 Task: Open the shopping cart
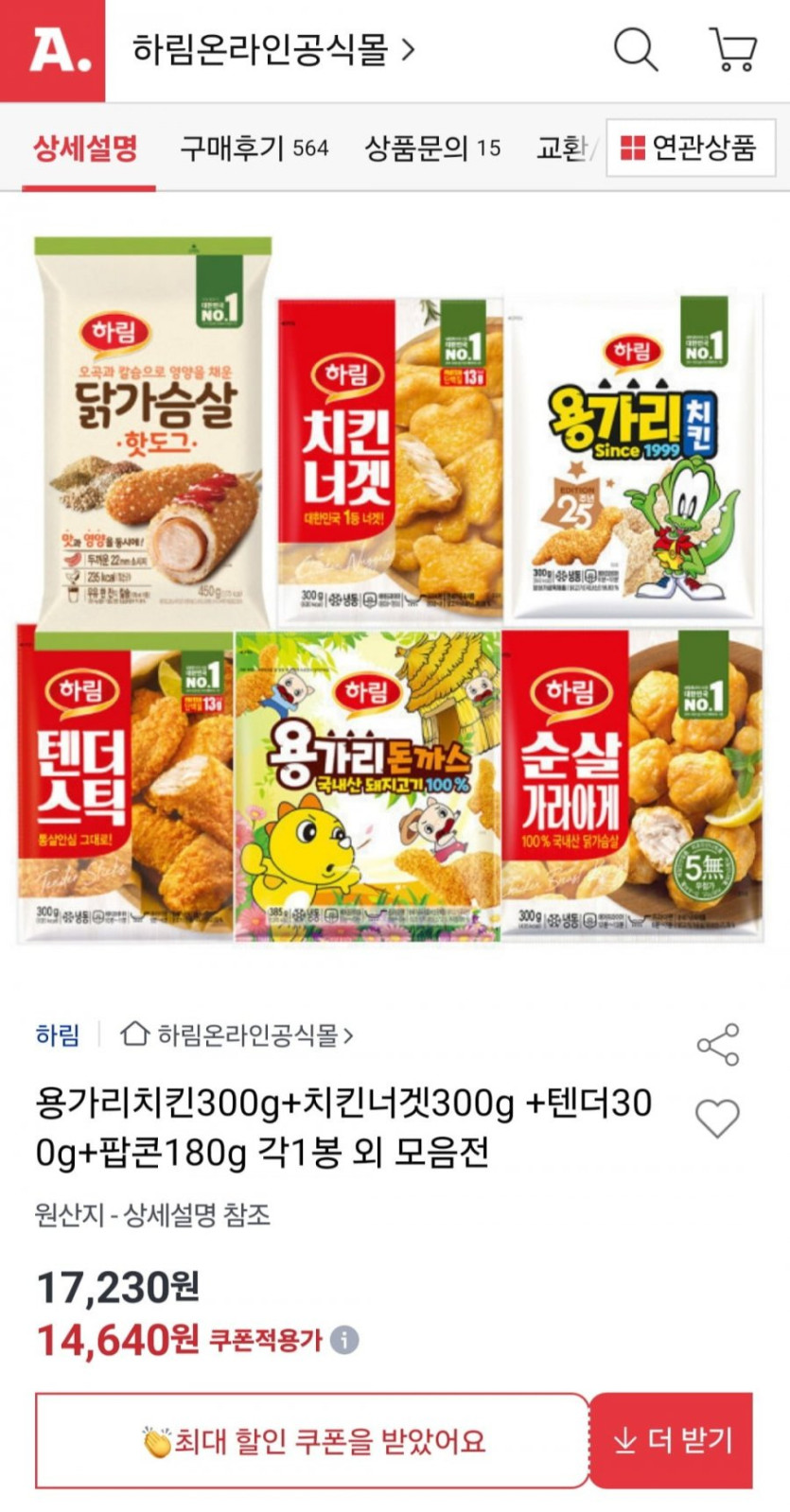tap(732, 49)
